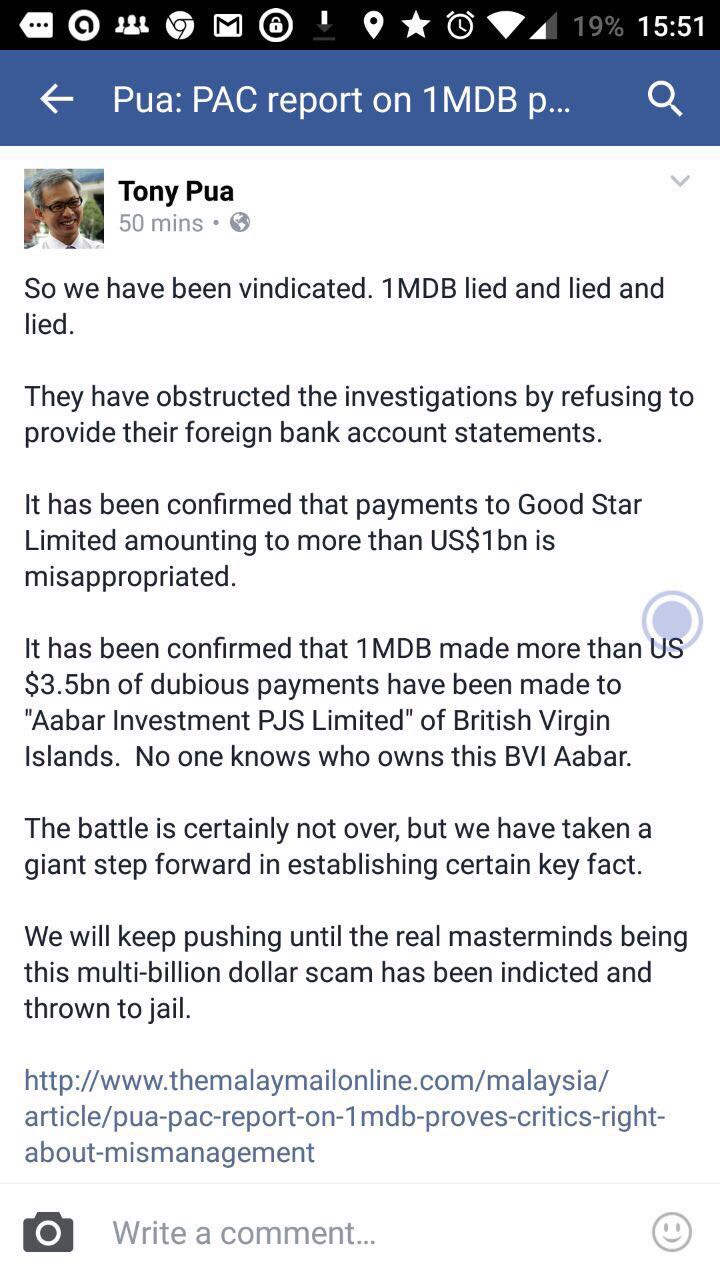Attach a photo with the camera icon

tap(48, 1232)
